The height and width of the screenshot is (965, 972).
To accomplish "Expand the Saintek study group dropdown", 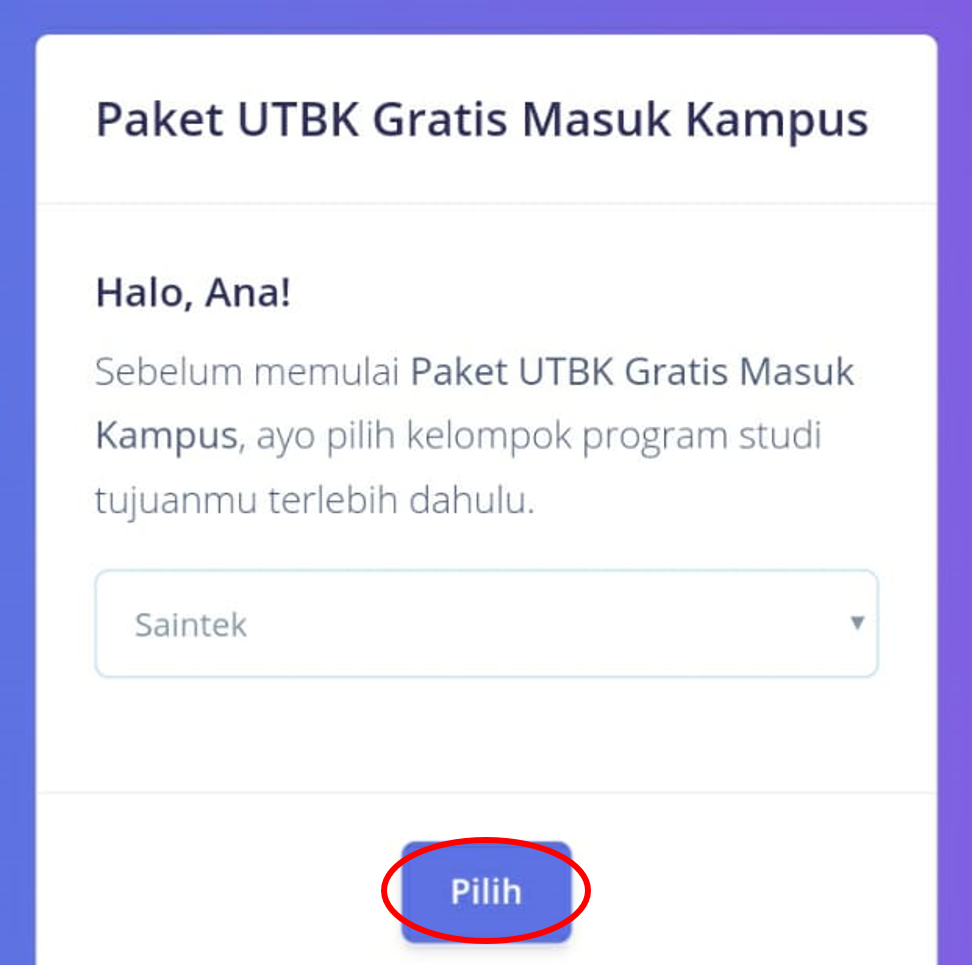I will [x=486, y=624].
